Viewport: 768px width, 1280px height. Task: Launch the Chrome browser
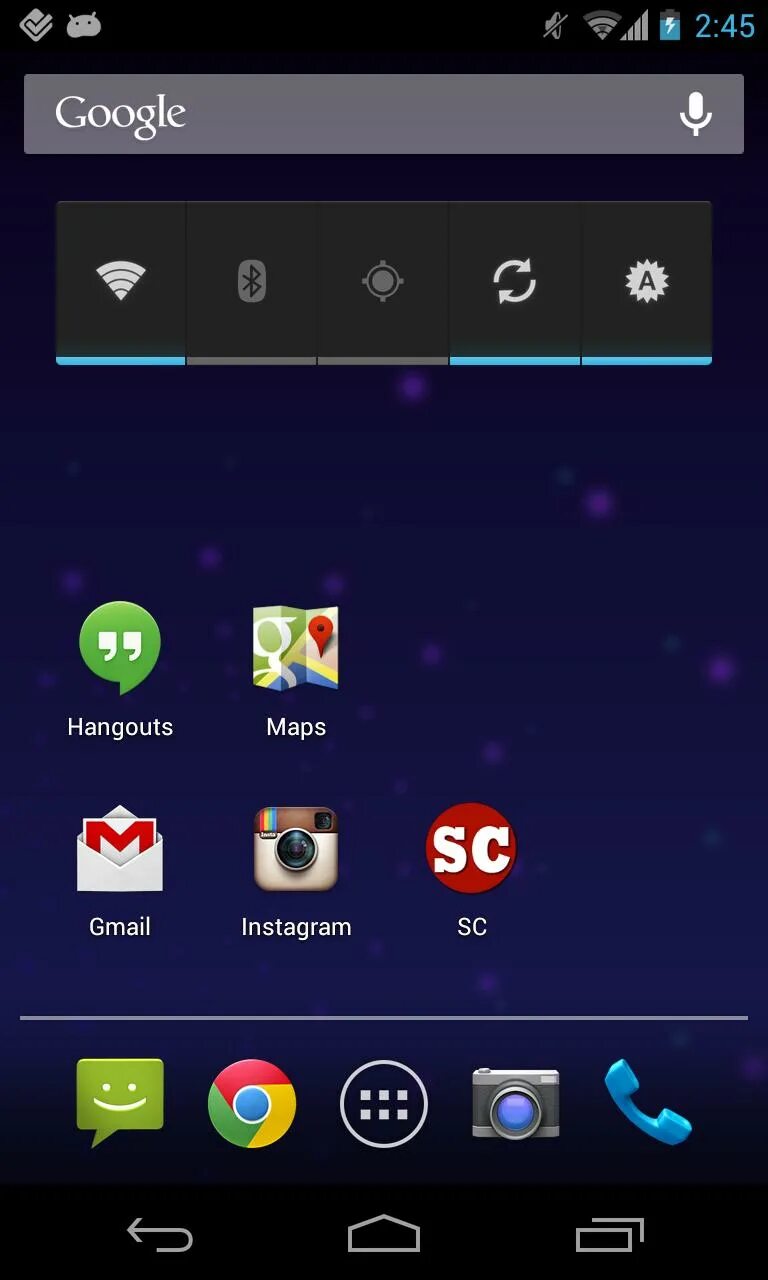(x=252, y=1103)
